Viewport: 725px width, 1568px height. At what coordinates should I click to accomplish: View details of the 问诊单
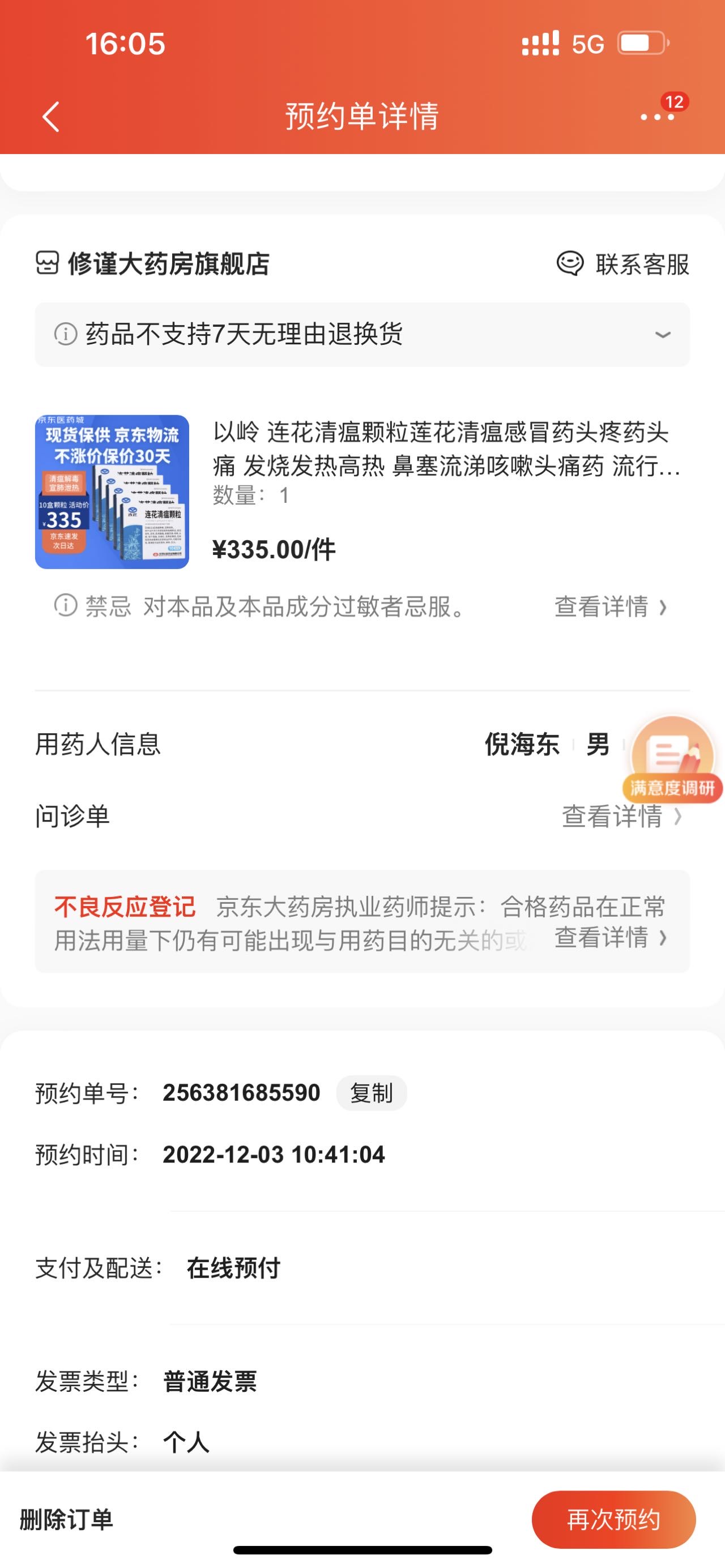coord(621,815)
